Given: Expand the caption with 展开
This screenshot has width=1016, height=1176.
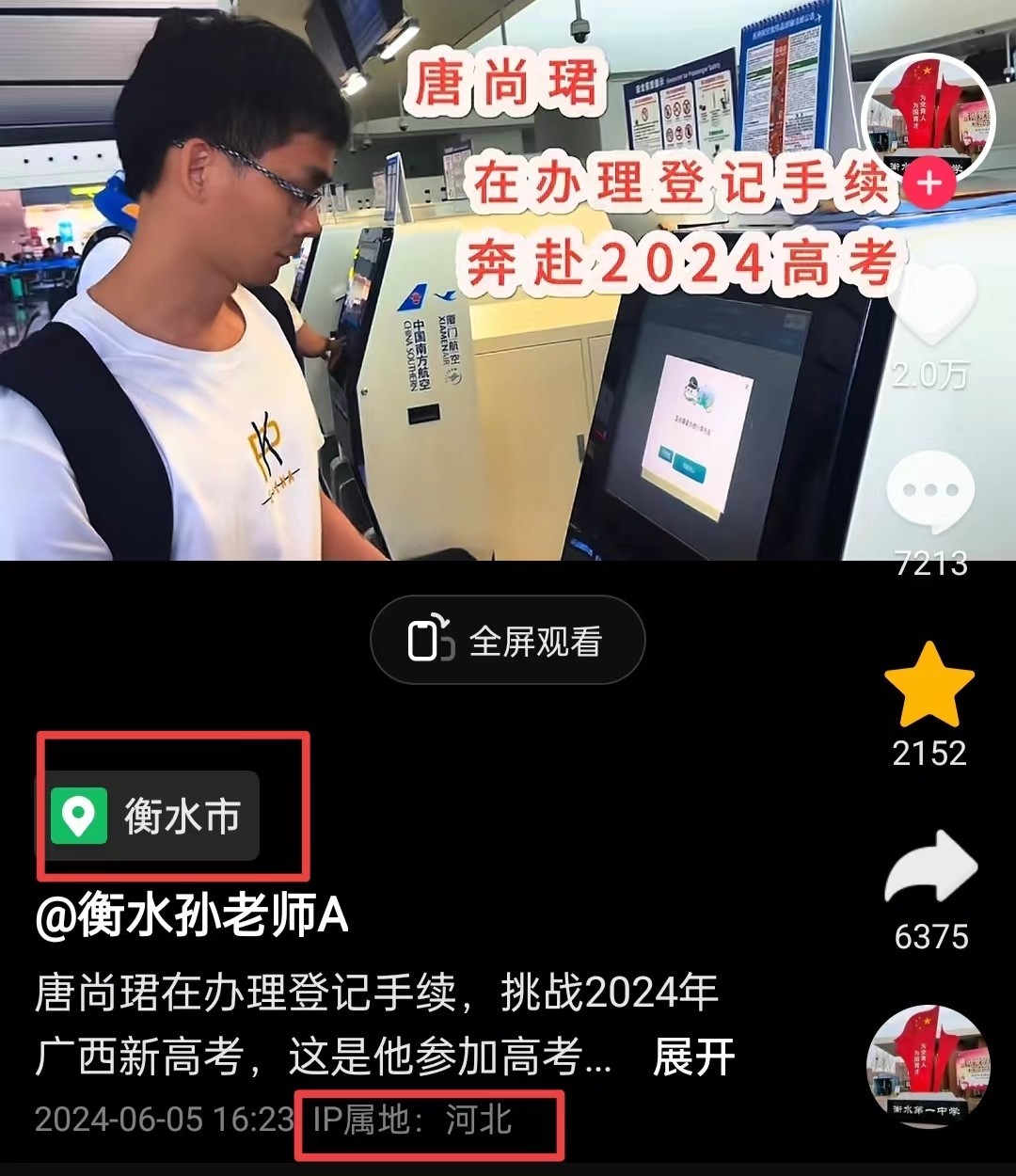Looking at the screenshot, I should (693, 1057).
